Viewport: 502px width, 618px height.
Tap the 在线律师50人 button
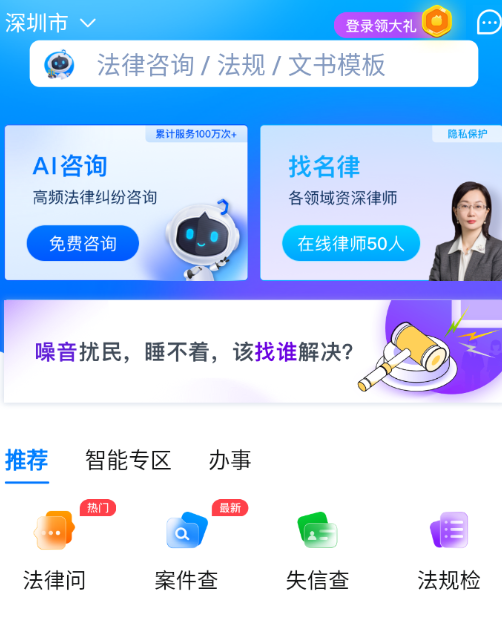pos(351,243)
